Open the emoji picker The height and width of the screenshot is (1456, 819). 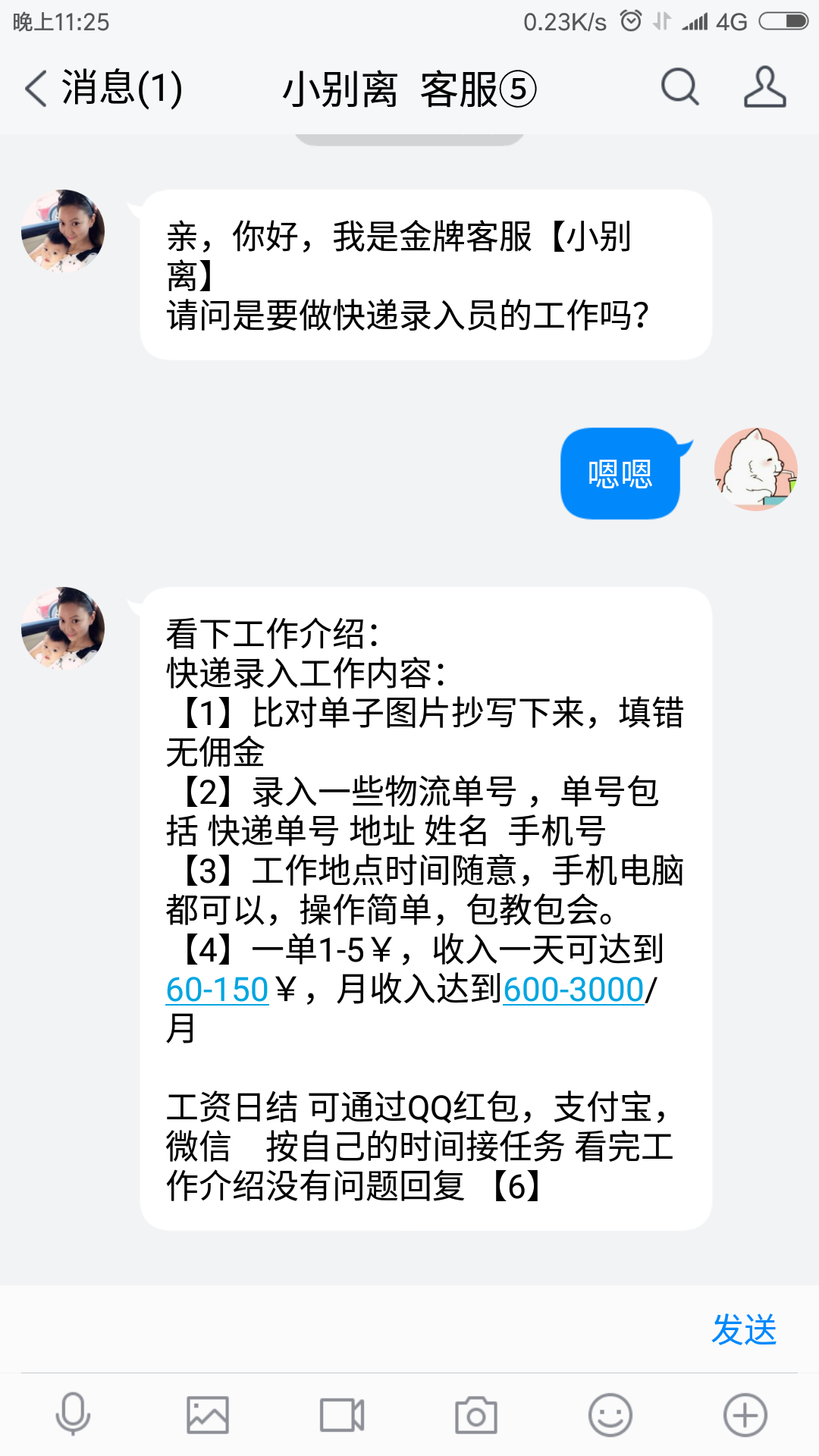[x=610, y=1414]
